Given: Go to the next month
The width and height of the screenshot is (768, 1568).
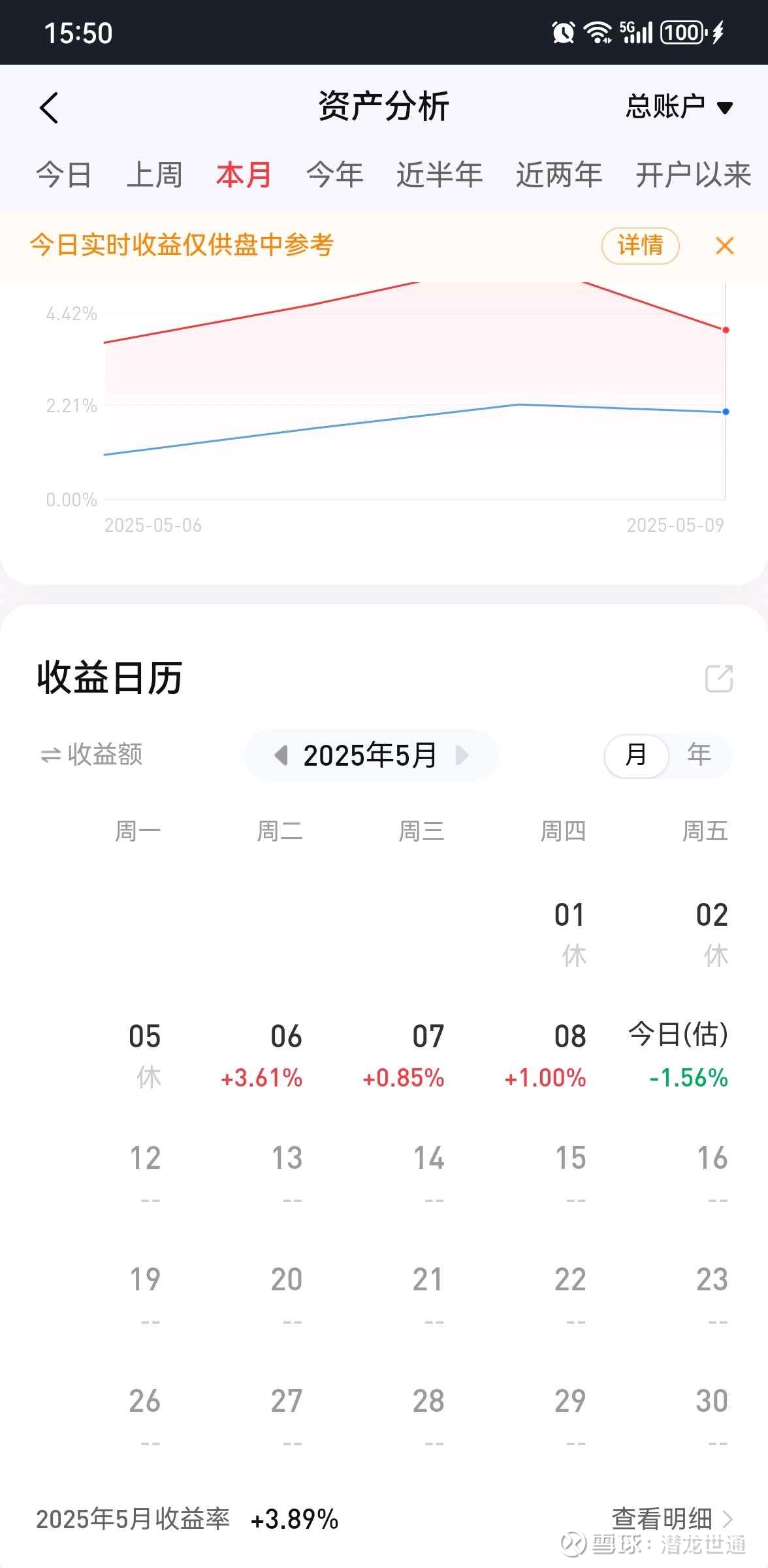Looking at the screenshot, I should coord(462,755).
